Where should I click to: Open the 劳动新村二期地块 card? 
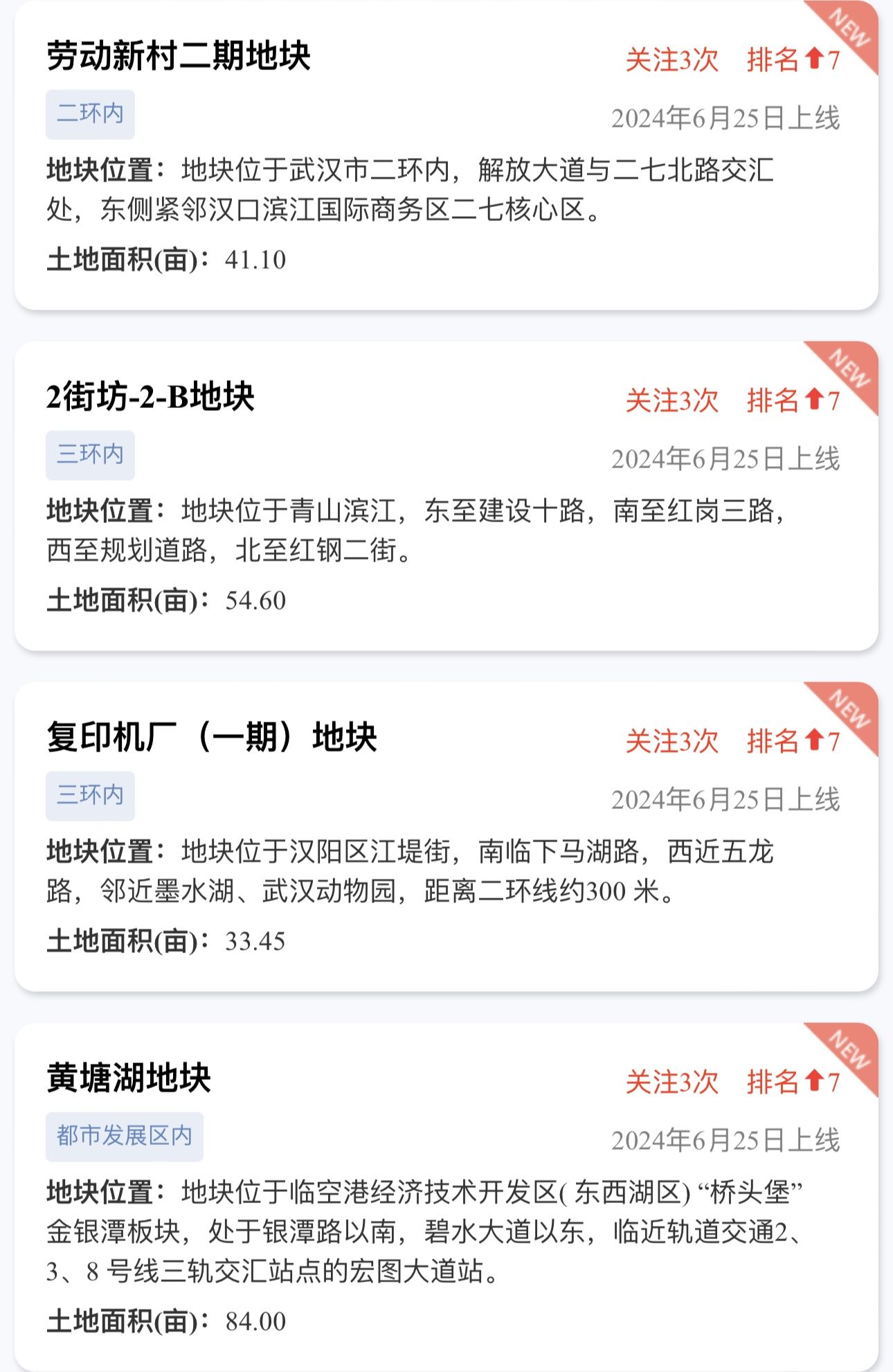click(x=179, y=55)
